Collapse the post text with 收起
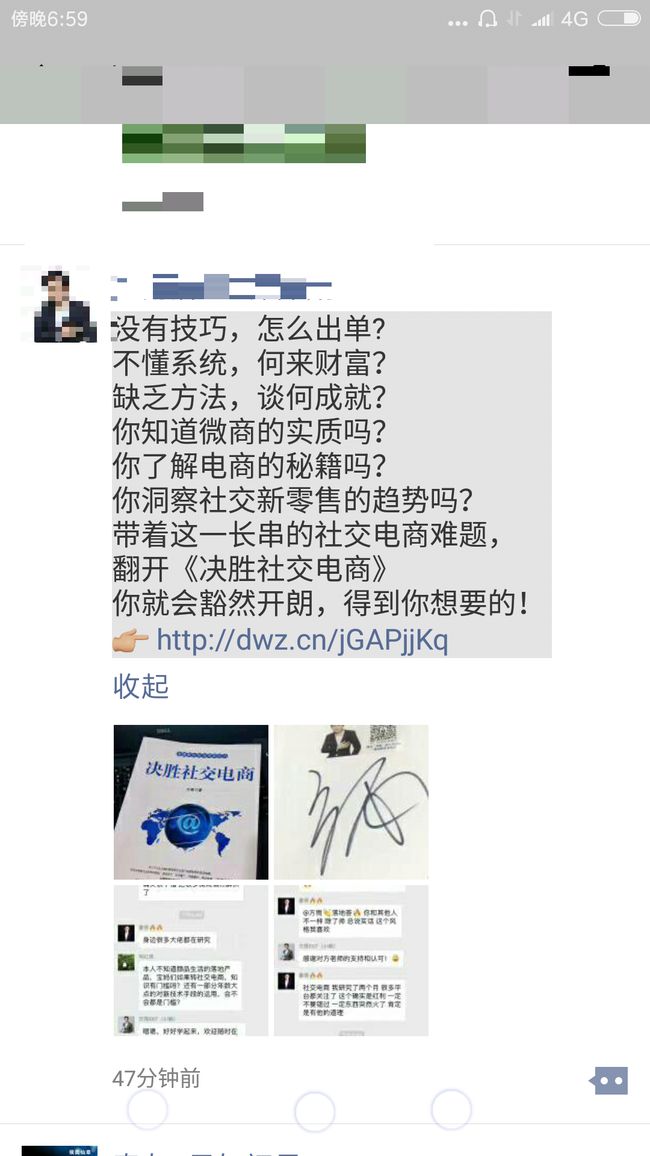 141,686
